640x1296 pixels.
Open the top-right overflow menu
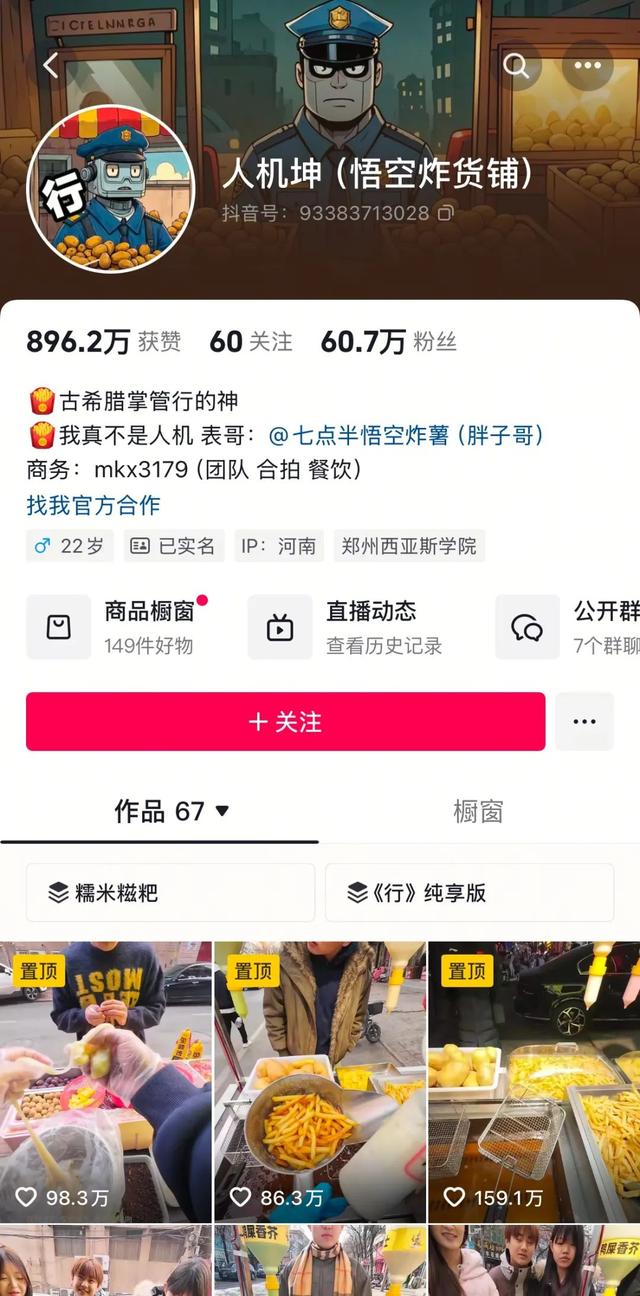pyautogui.click(x=587, y=66)
